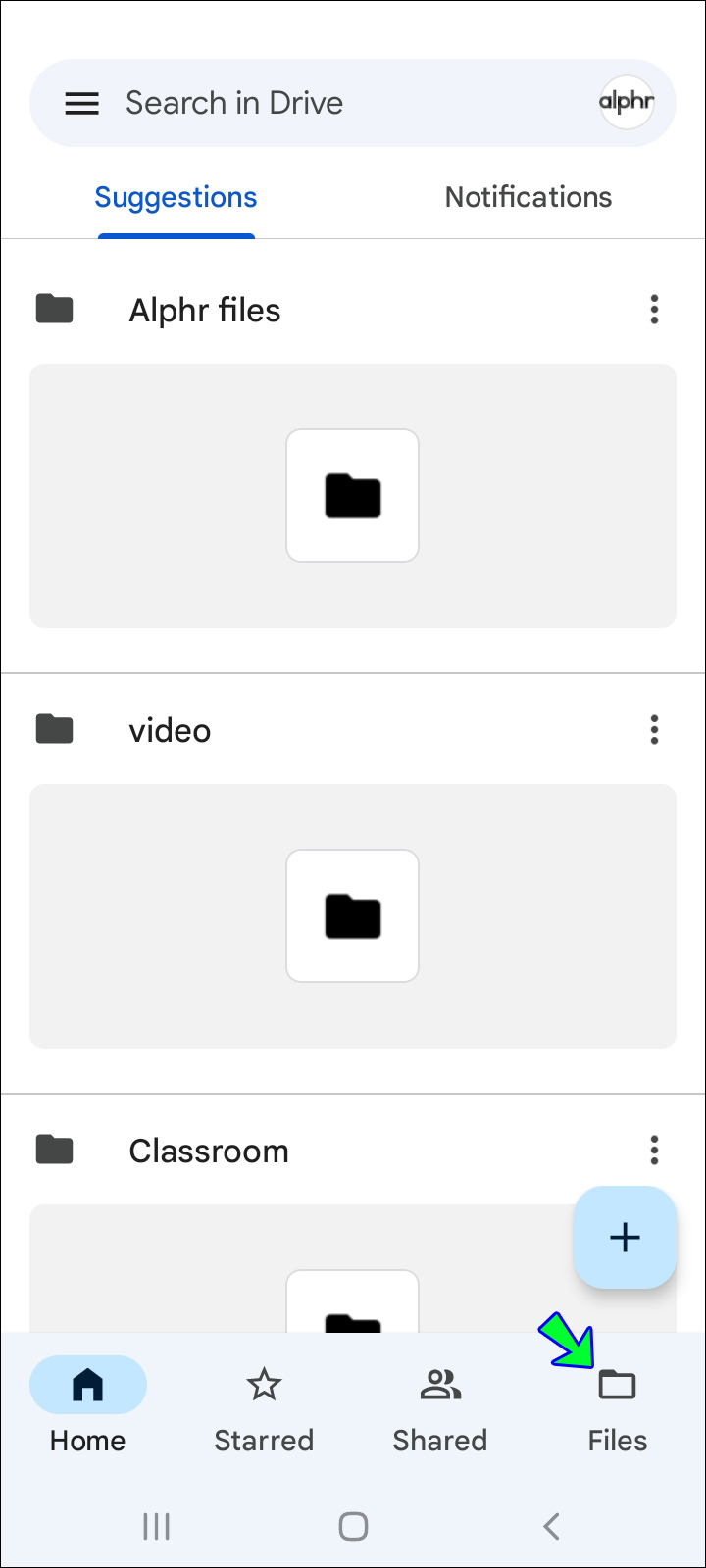Screen dimensions: 706x1568
Task: Open the Alphr files folder preview
Action: point(353,495)
